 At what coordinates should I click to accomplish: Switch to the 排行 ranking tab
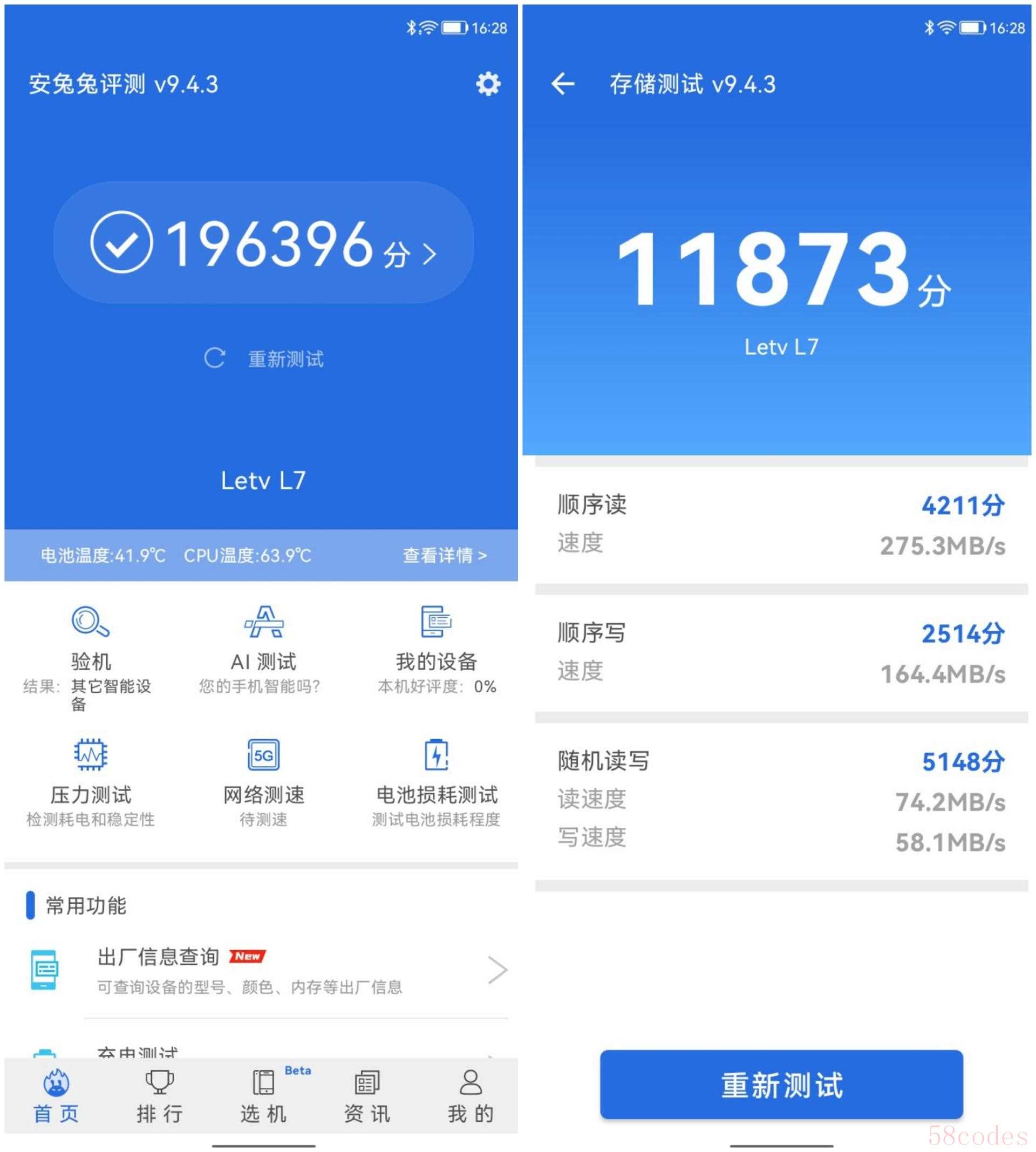pos(159,1097)
